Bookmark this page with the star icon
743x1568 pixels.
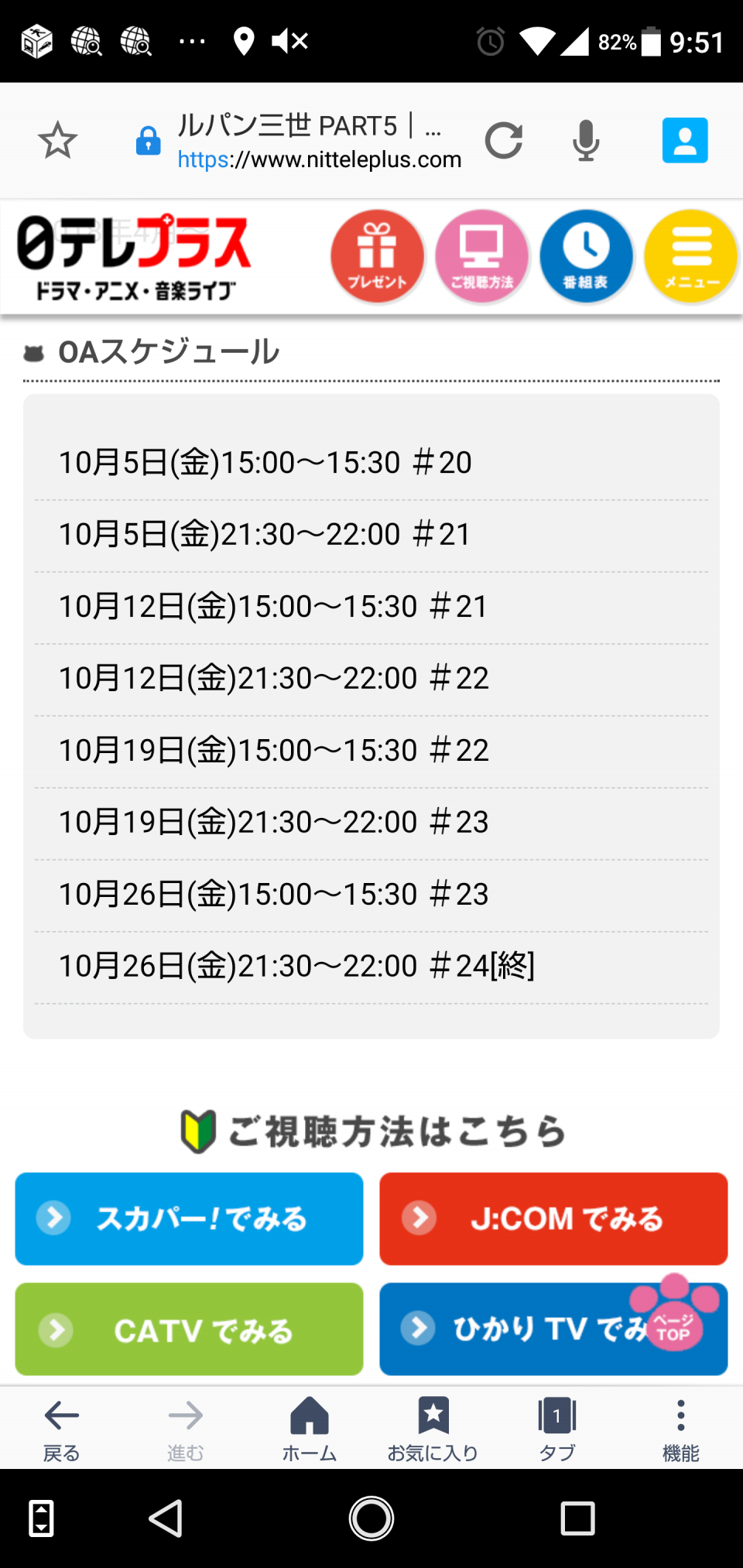click(58, 140)
